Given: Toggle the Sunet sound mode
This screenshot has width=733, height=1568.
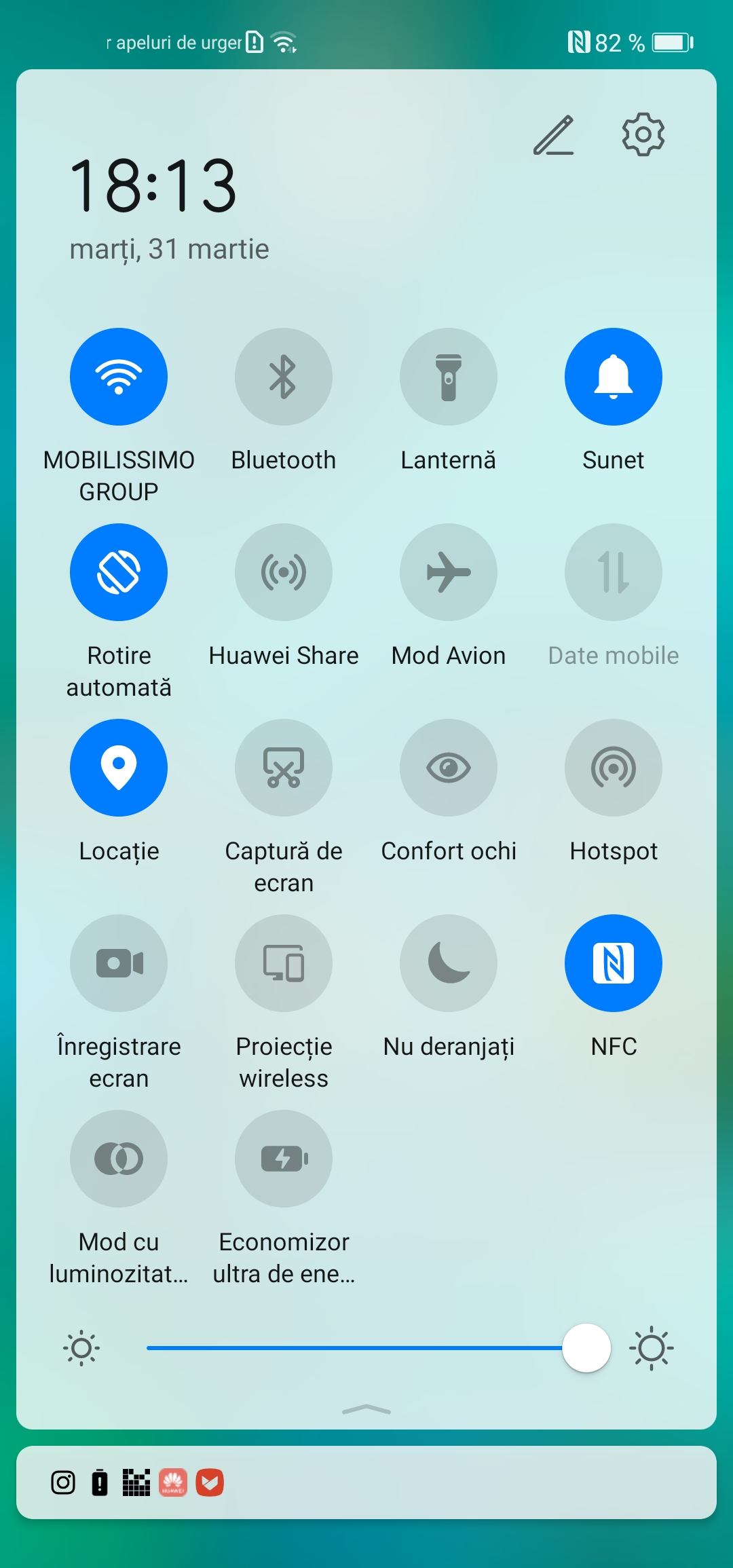Looking at the screenshot, I should pyautogui.click(x=614, y=377).
